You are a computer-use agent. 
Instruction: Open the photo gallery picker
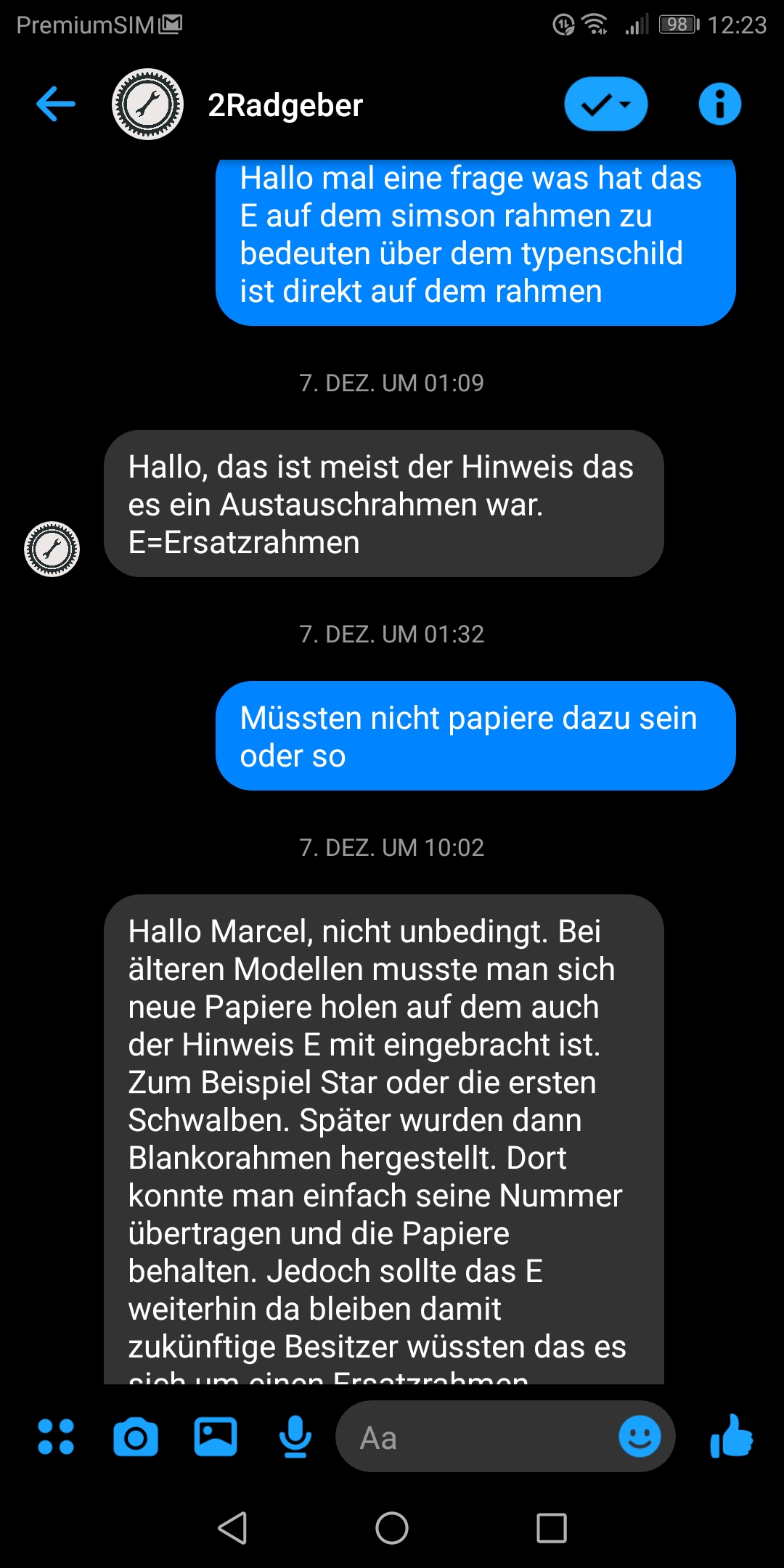216,1437
